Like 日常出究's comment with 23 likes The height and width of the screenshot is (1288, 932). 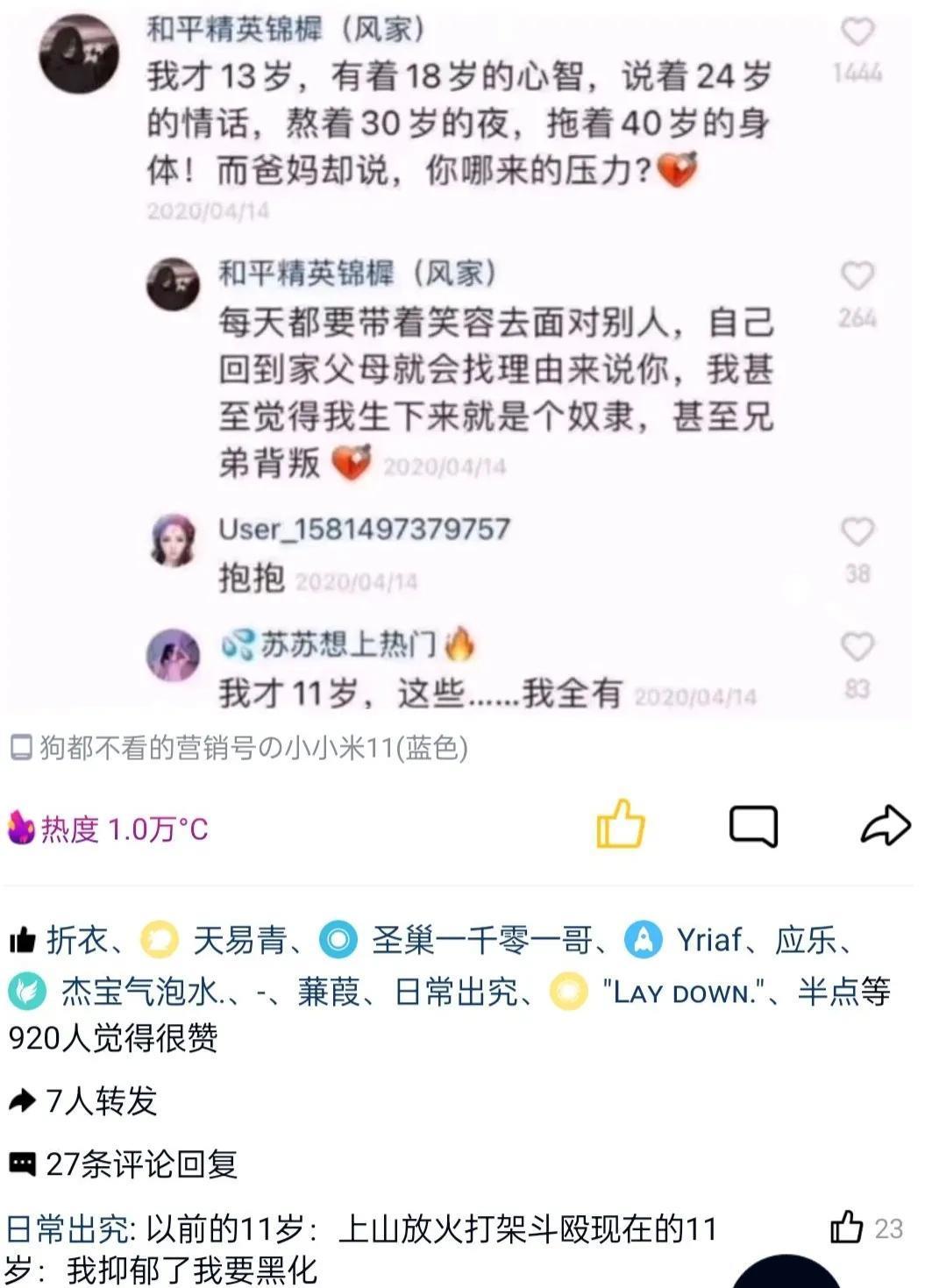(847, 1228)
